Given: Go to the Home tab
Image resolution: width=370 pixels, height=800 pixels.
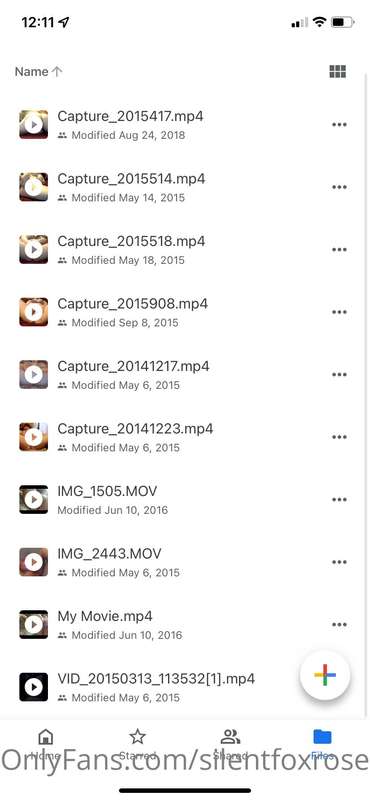Looking at the screenshot, I should 46,744.
